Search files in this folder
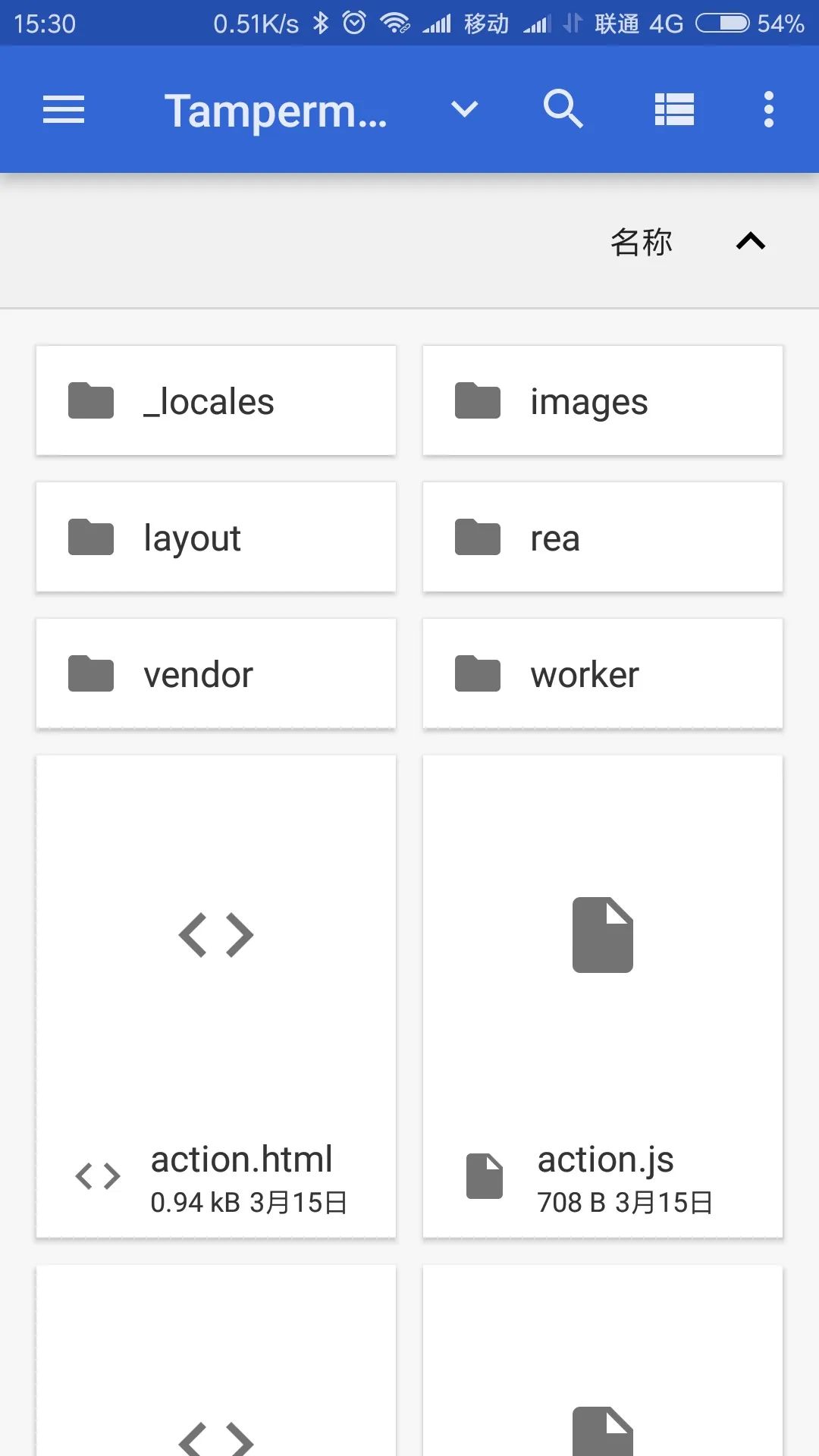The image size is (819, 1456). click(x=563, y=110)
